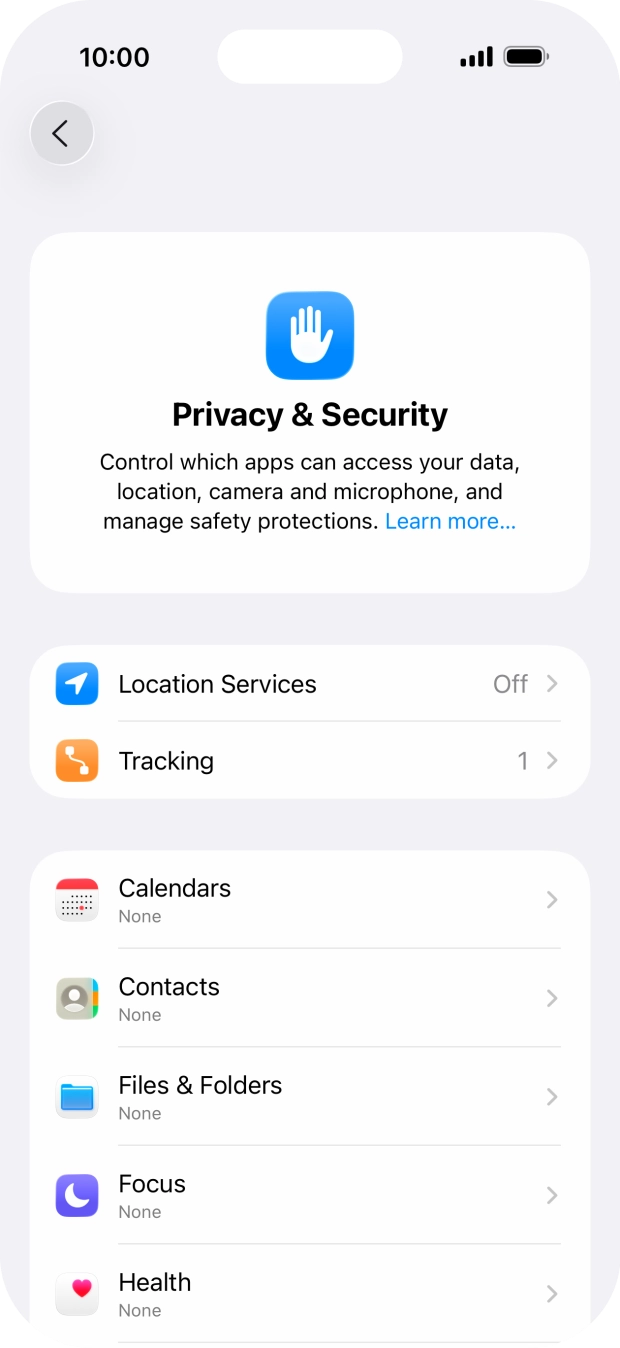Open Calendars privacy access
Image resolution: width=620 pixels, height=1348 pixels.
pos(310,900)
